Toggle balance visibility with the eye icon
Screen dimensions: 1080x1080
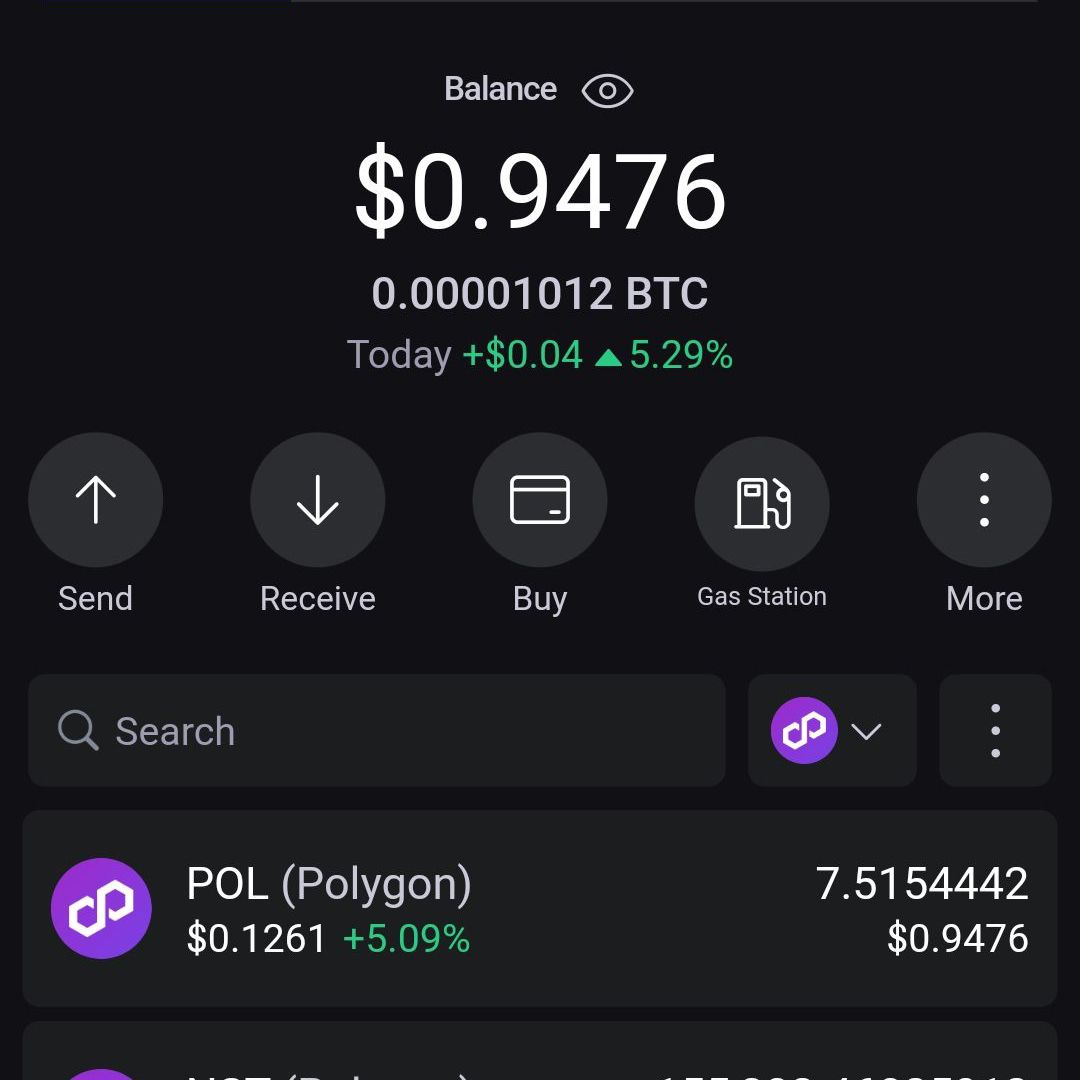607,91
